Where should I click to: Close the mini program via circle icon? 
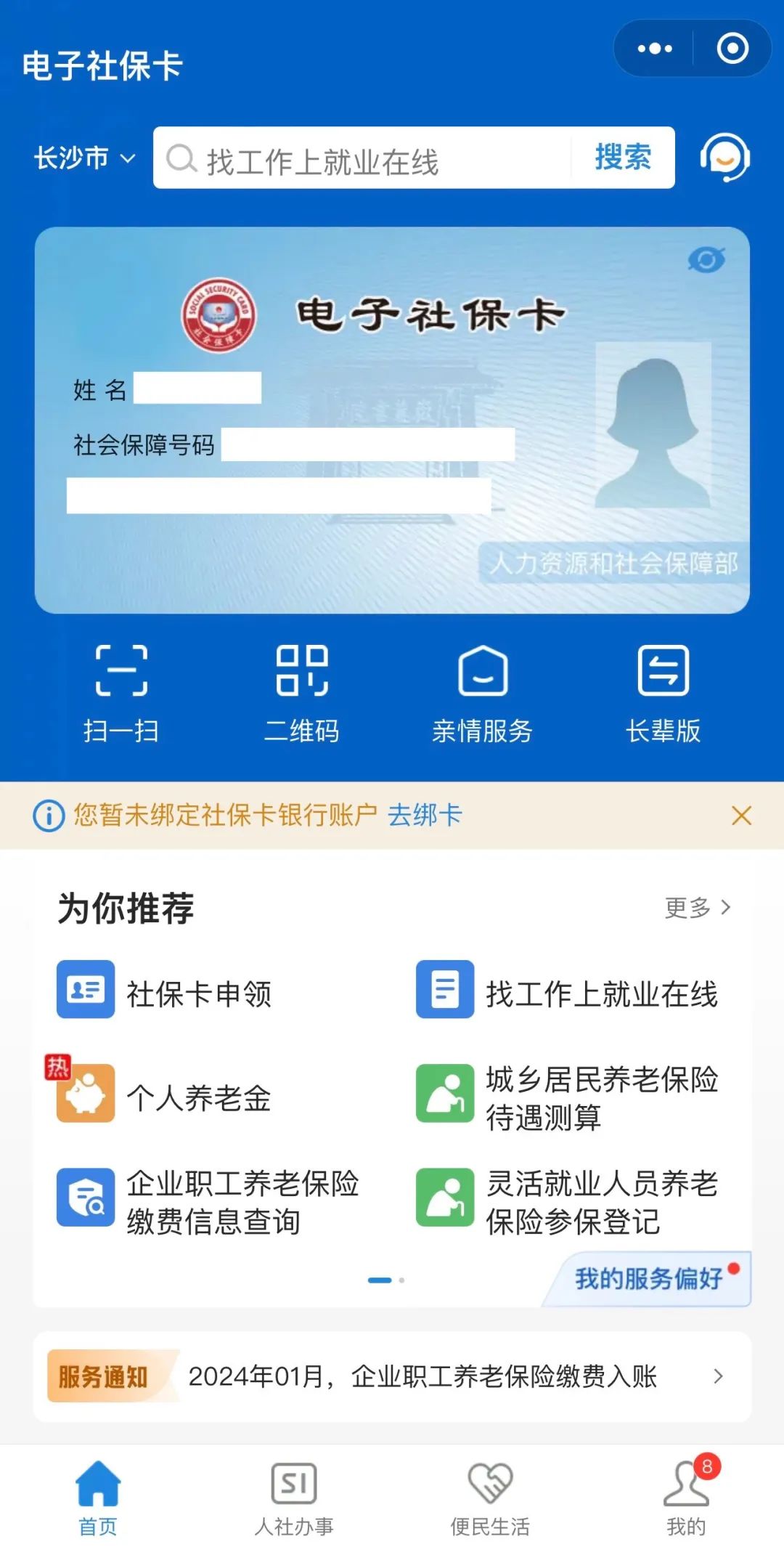pyautogui.click(x=732, y=49)
